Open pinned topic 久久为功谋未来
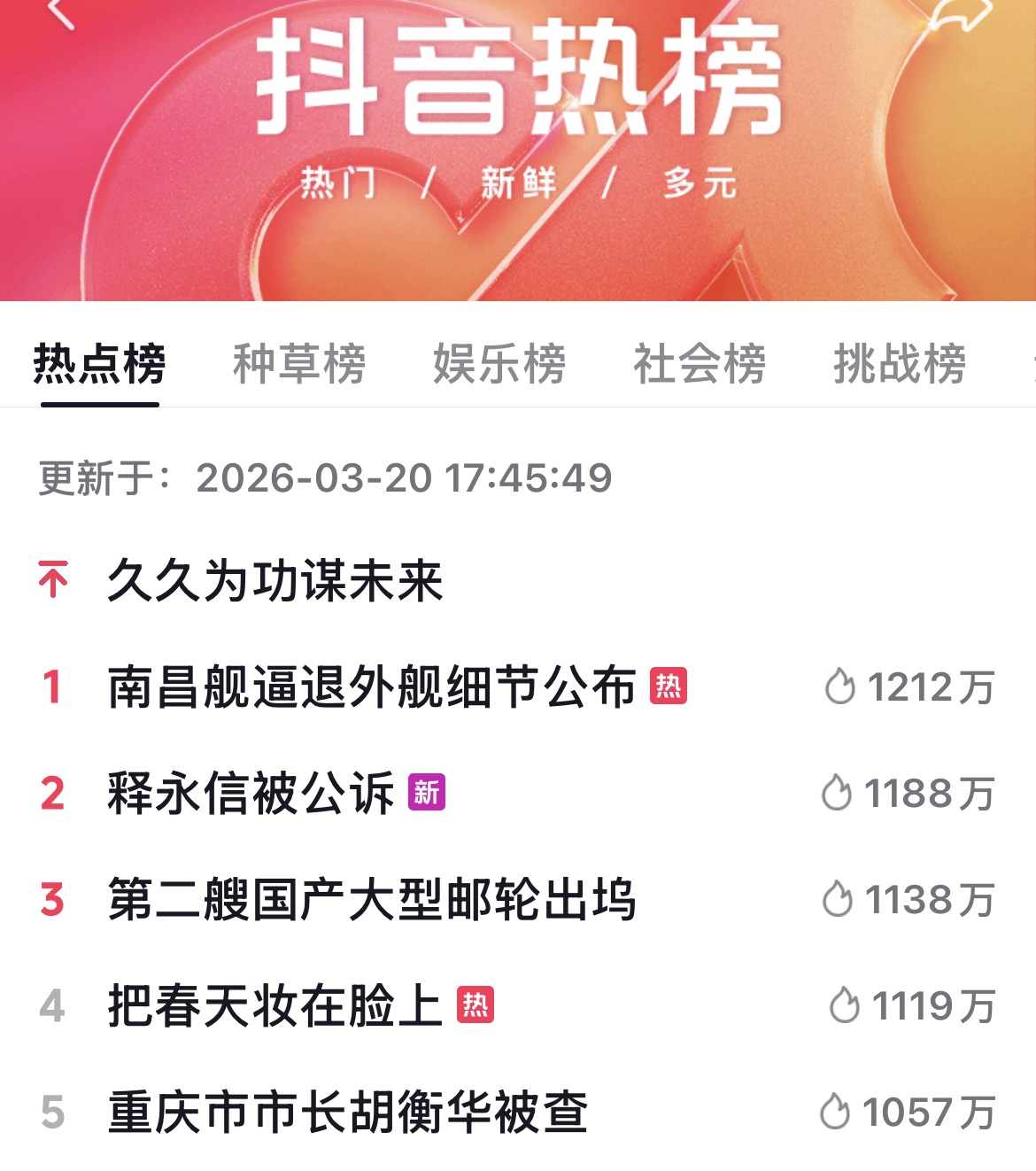This screenshot has width=1036, height=1171. pos(274,581)
